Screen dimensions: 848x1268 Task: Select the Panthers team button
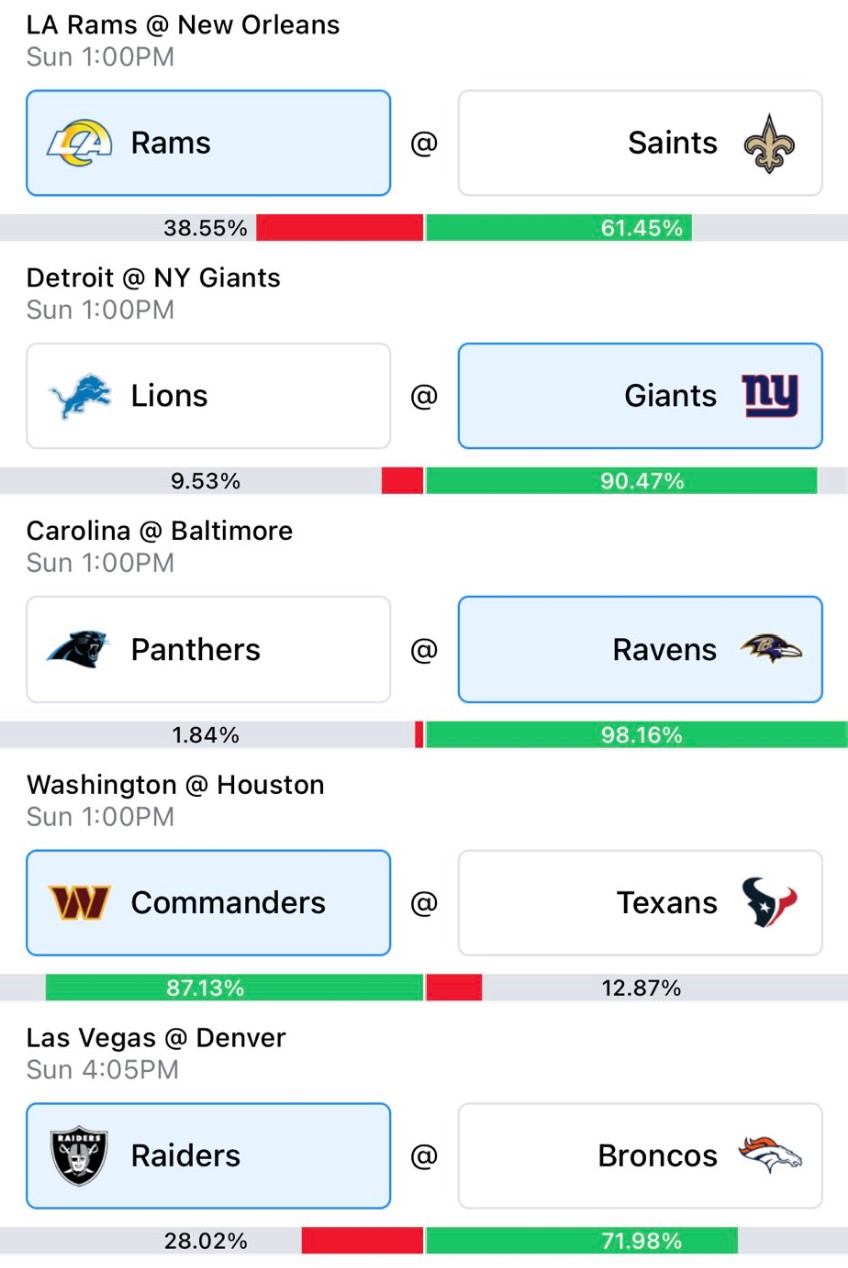tap(208, 650)
